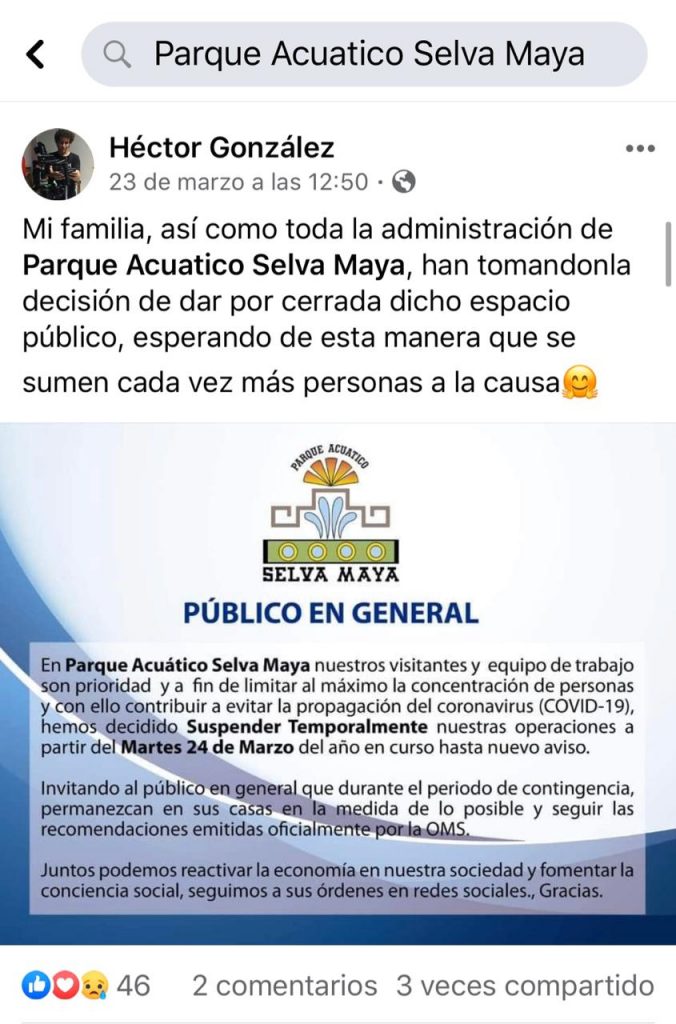
Task: Open Héctor González's profile name link
Action: coord(221,149)
